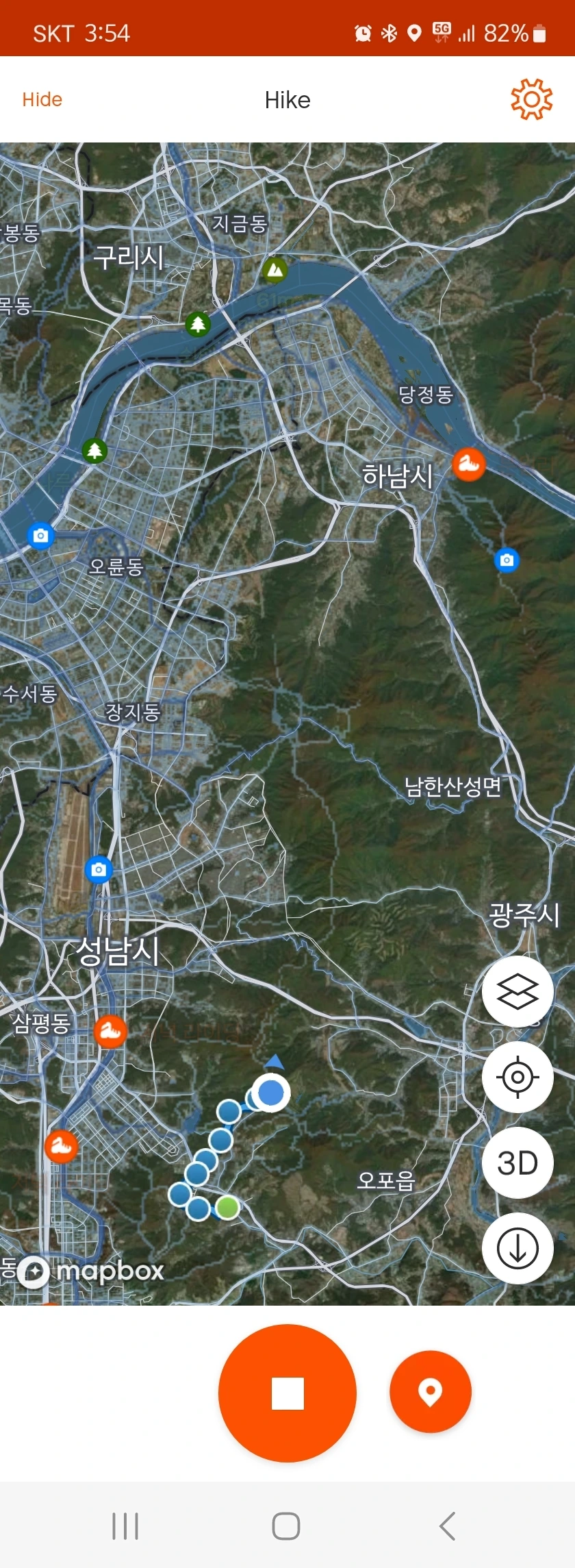Open recent apps from the navigation bar
This screenshot has width=575, height=1568.
pyautogui.click(x=125, y=1526)
